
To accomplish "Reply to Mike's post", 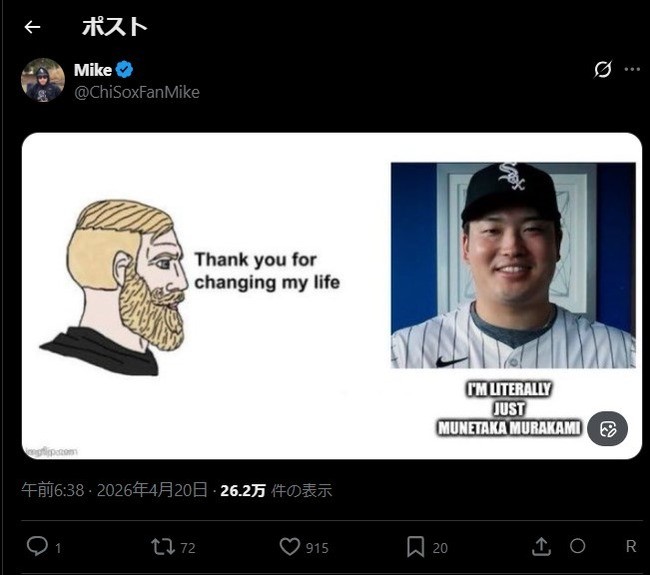I will pos(37,546).
